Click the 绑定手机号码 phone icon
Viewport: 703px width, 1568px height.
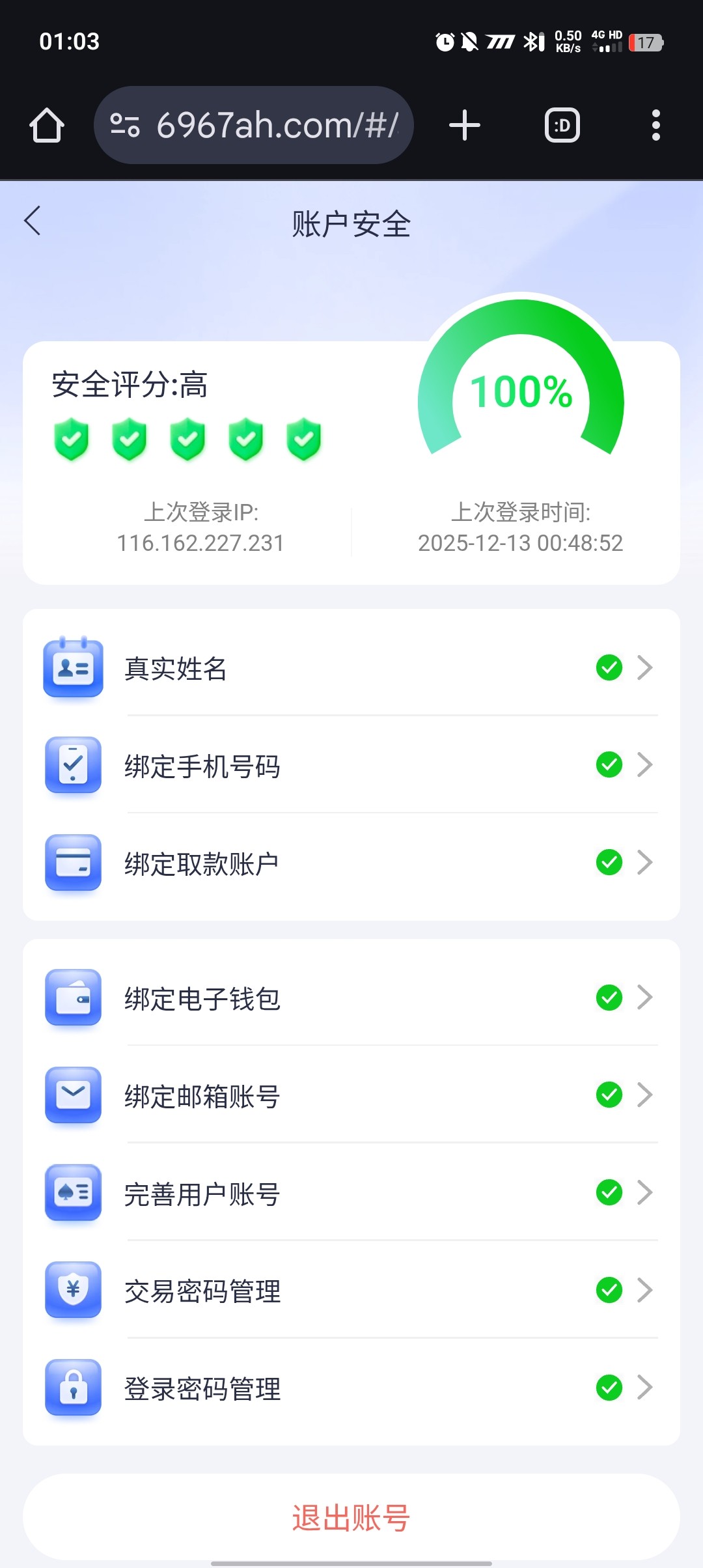click(72, 766)
